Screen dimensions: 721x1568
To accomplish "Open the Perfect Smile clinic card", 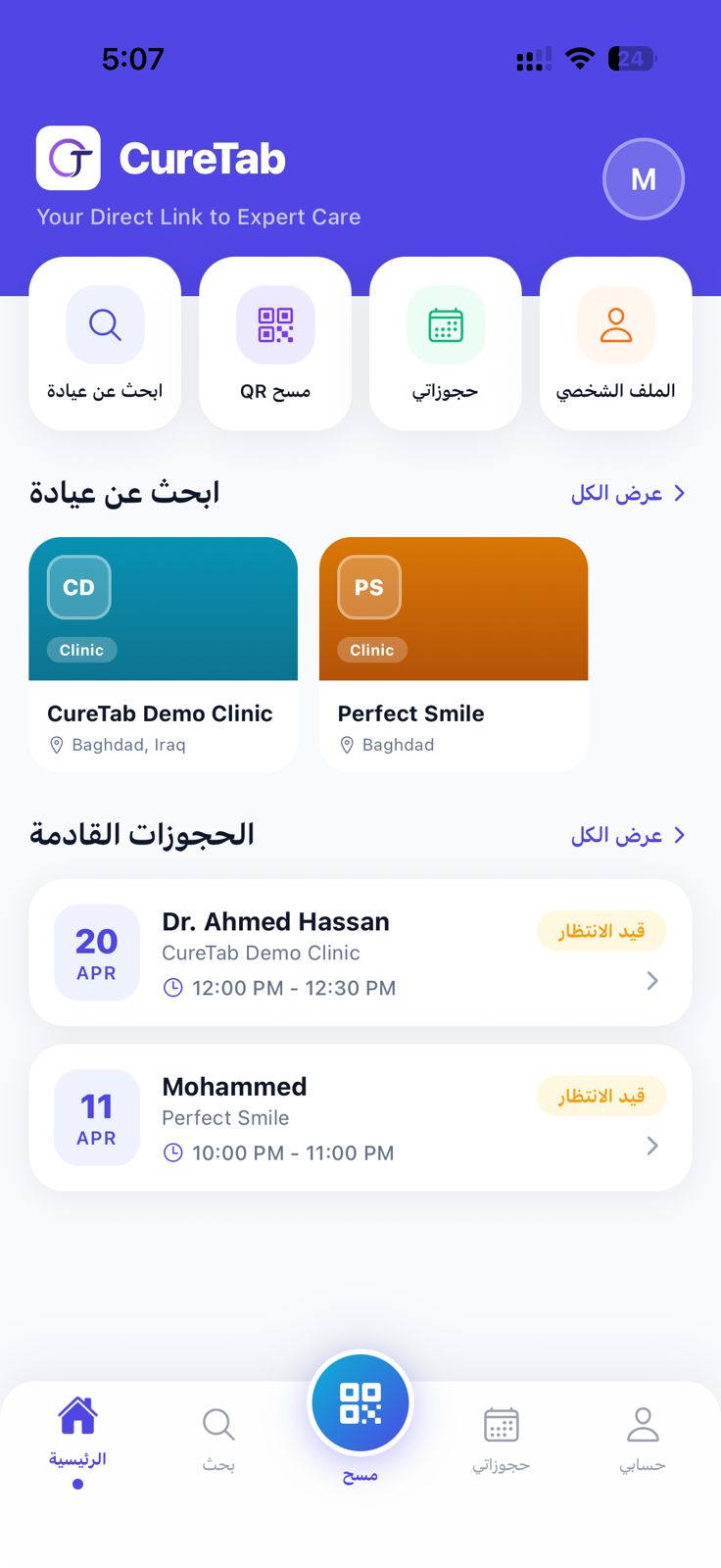I will pos(453,652).
